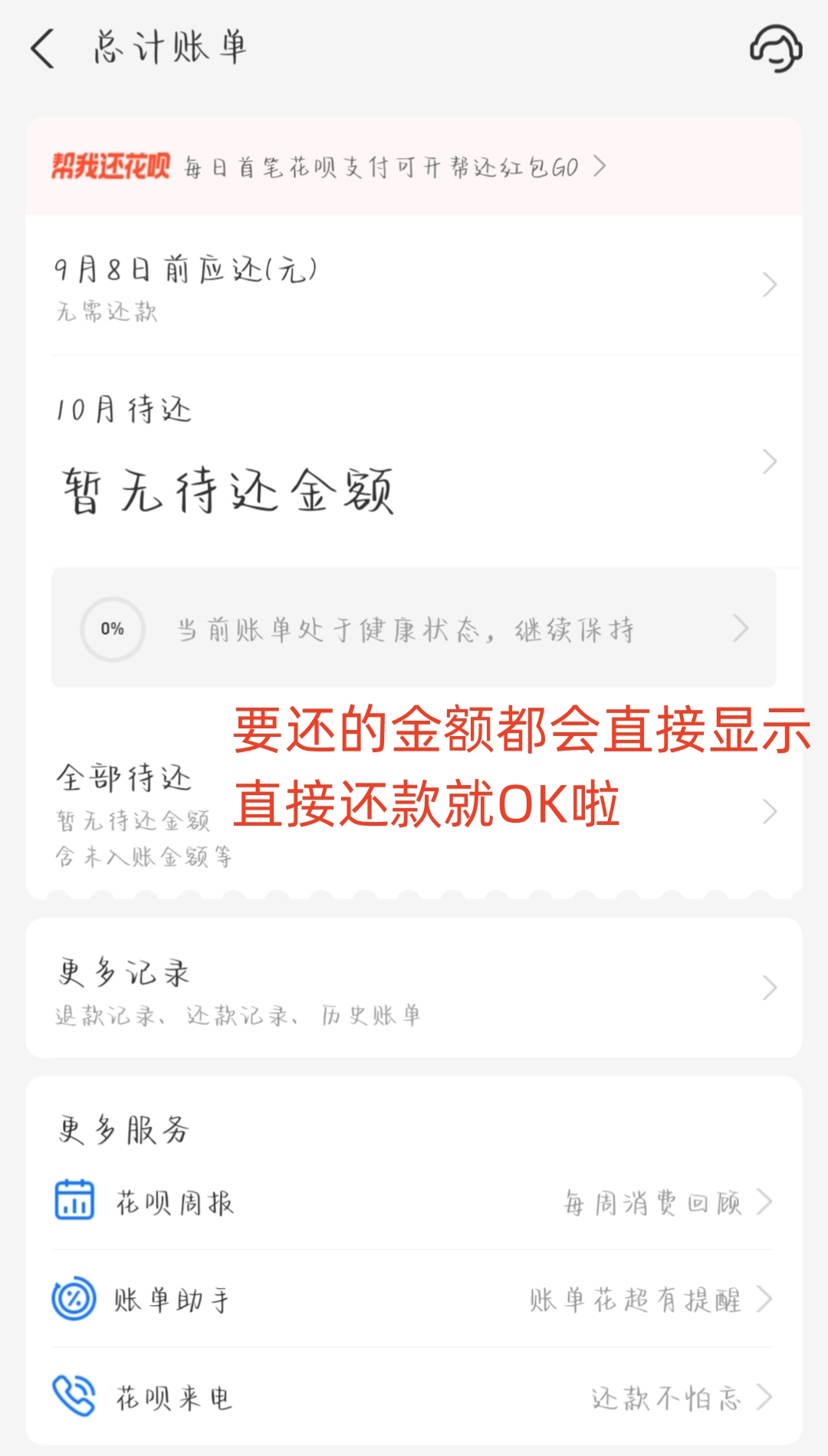Screen dimensions: 828x1456
Task: Open 花呗来电 repayment reminder service
Action: [414, 1397]
